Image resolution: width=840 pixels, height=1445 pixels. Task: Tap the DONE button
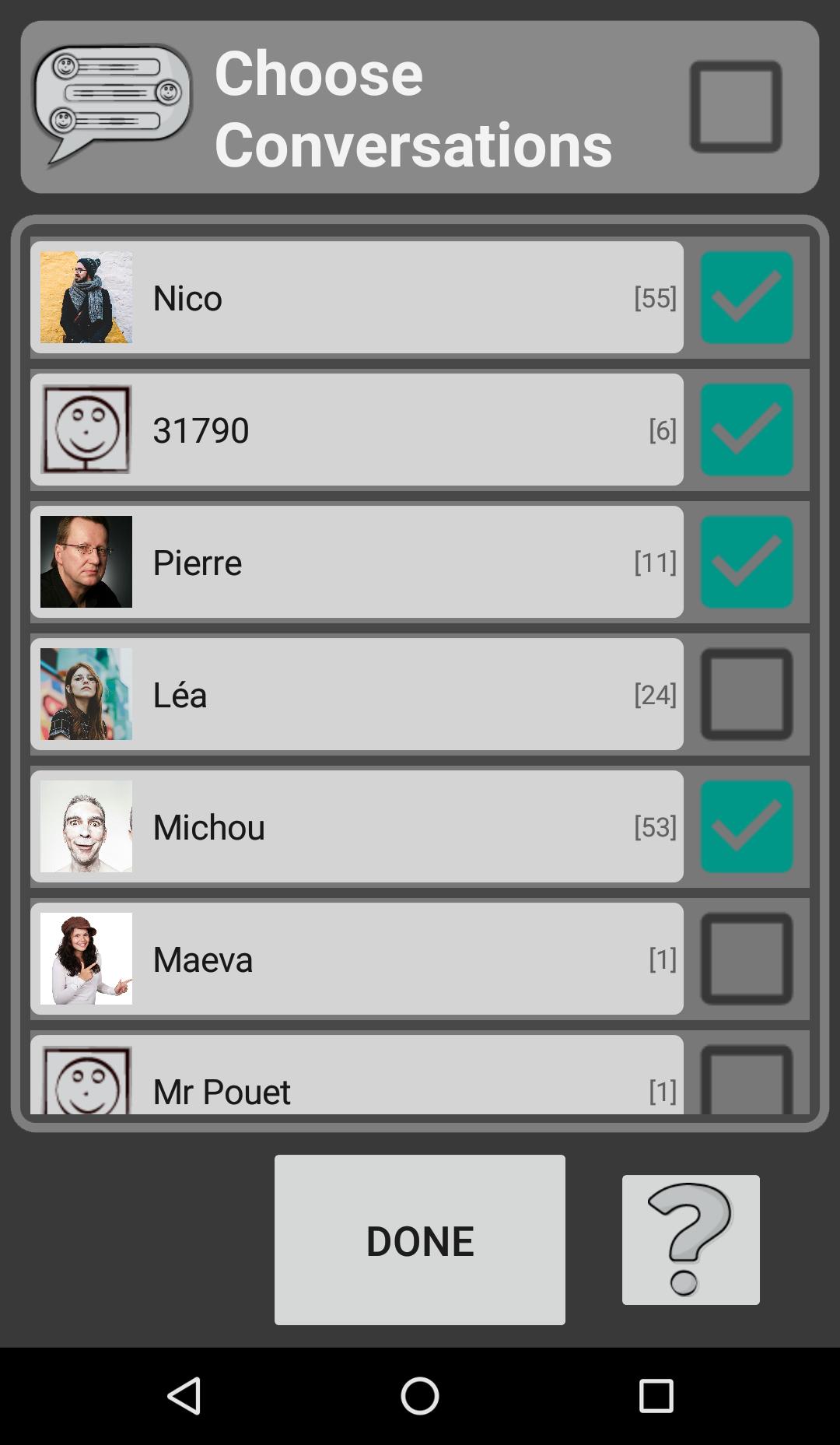pyautogui.click(x=419, y=1240)
